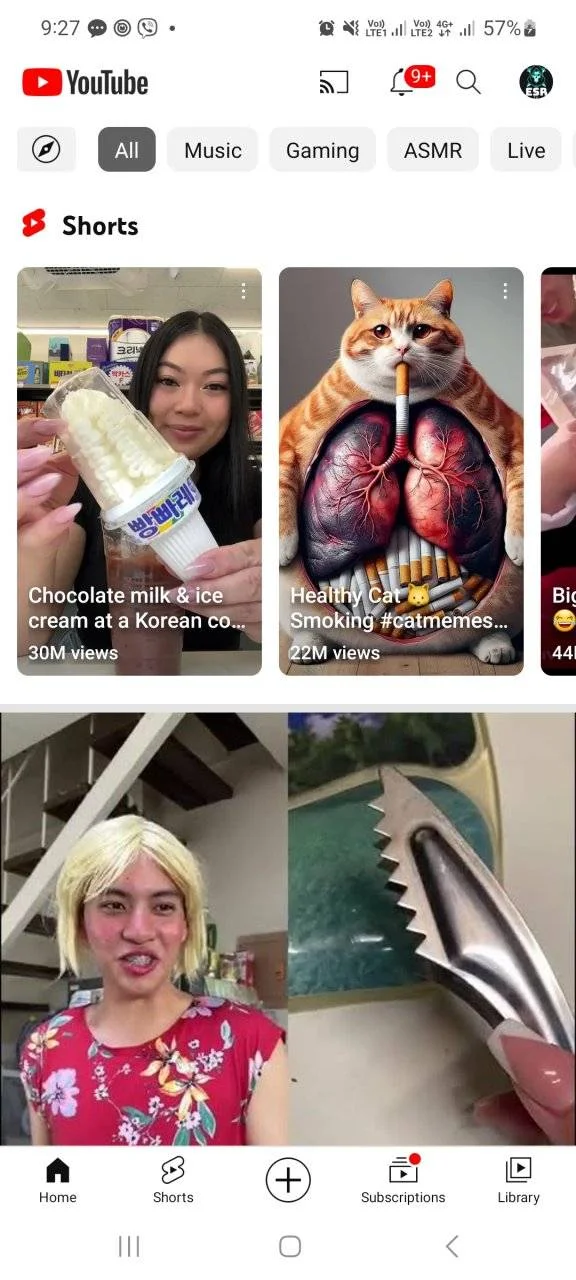Image resolution: width=576 pixels, height=1280 pixels.
Task: Select the Live filter chip
Action: coord(526,150)
